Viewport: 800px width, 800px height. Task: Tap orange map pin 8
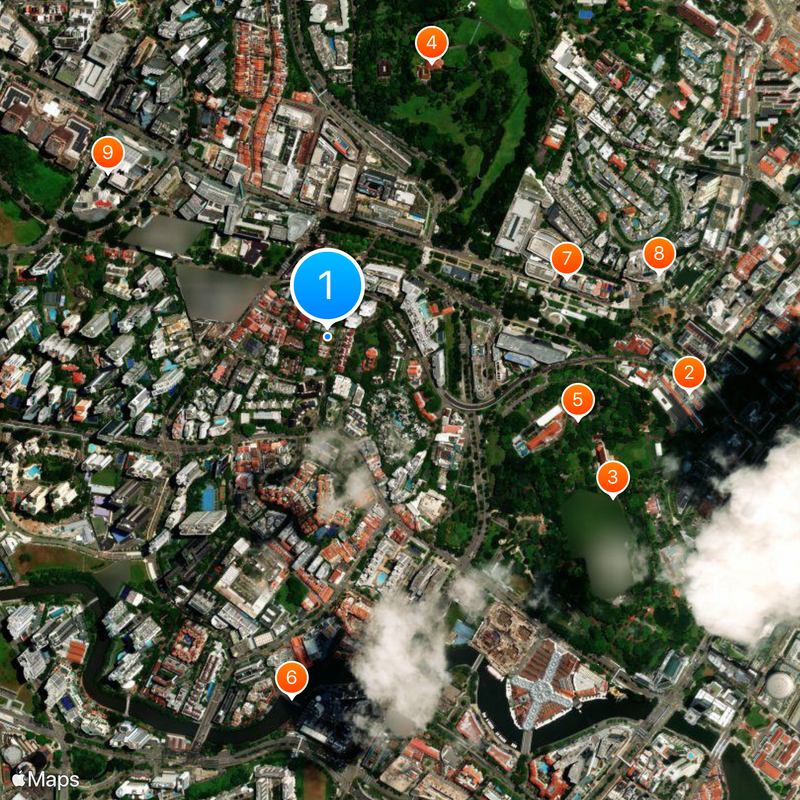click(658, 254)
